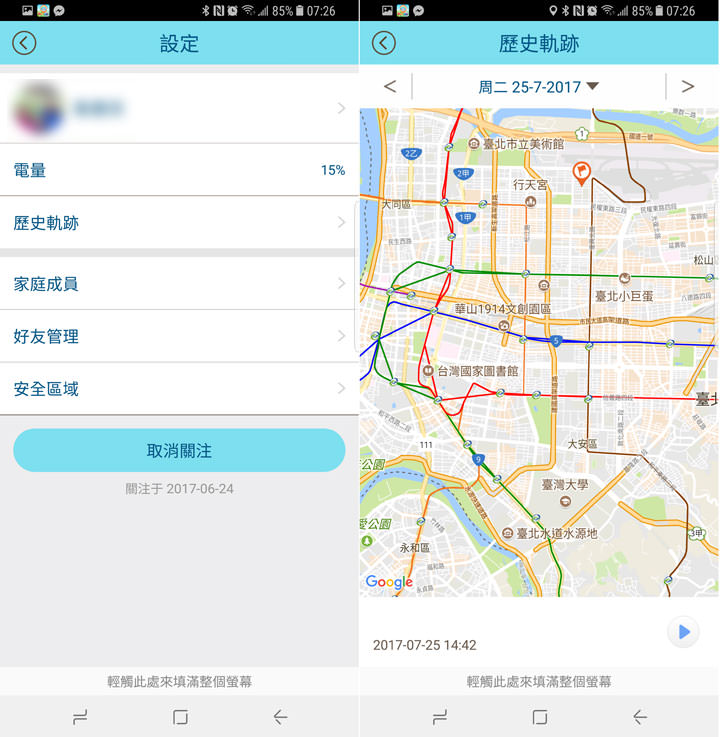Open 好友管理

pos(179,337)
